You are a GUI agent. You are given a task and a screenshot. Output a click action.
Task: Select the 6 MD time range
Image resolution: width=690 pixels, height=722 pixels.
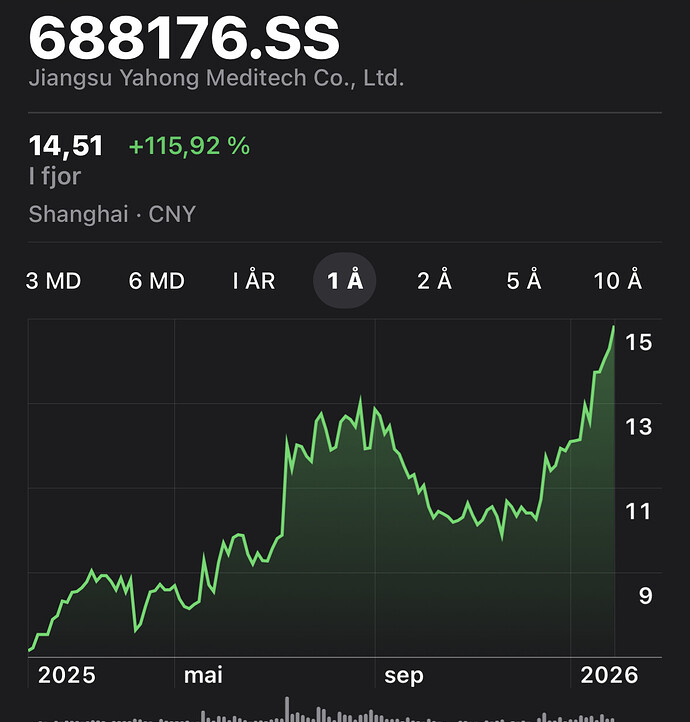(157, 281)
